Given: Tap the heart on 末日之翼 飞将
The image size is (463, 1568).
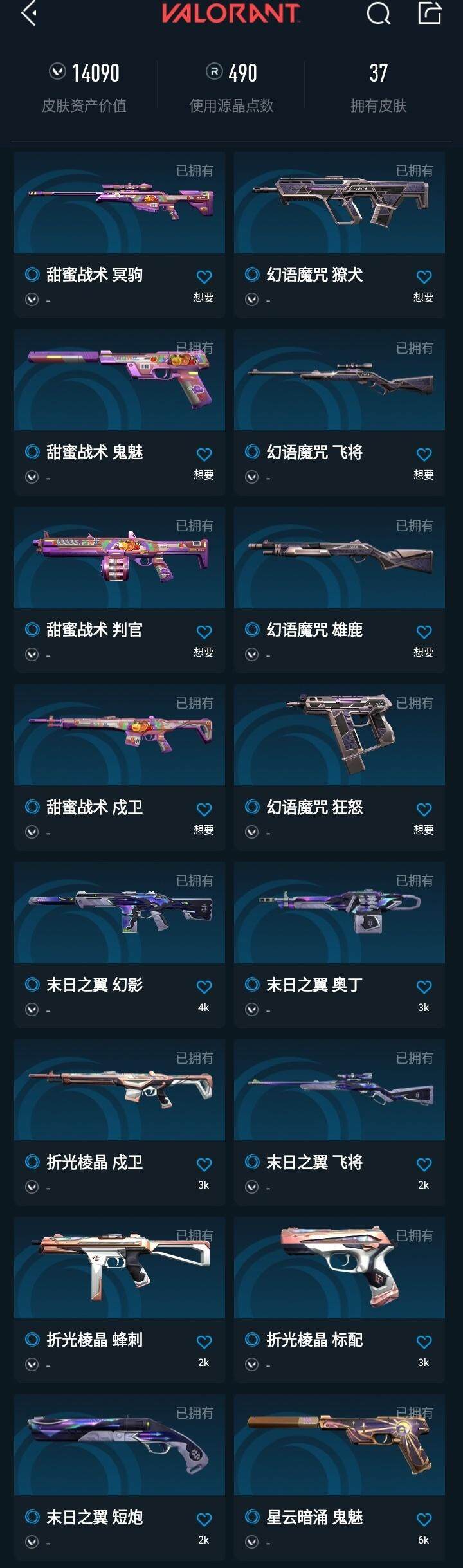Looking at the screenshot, I should click(424, 1165).
